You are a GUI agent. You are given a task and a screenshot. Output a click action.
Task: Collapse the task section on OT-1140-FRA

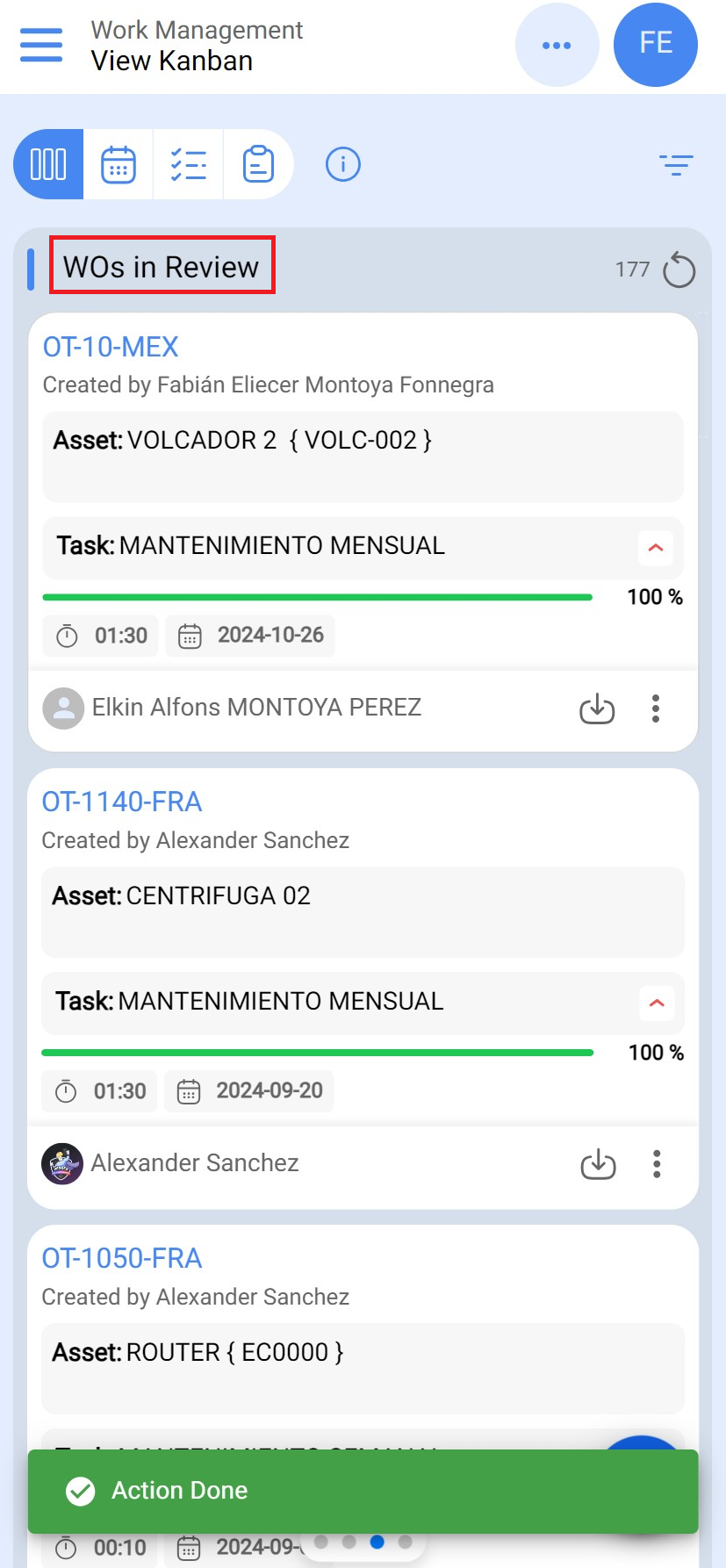pyautogui.click(x=656, y=1003)
